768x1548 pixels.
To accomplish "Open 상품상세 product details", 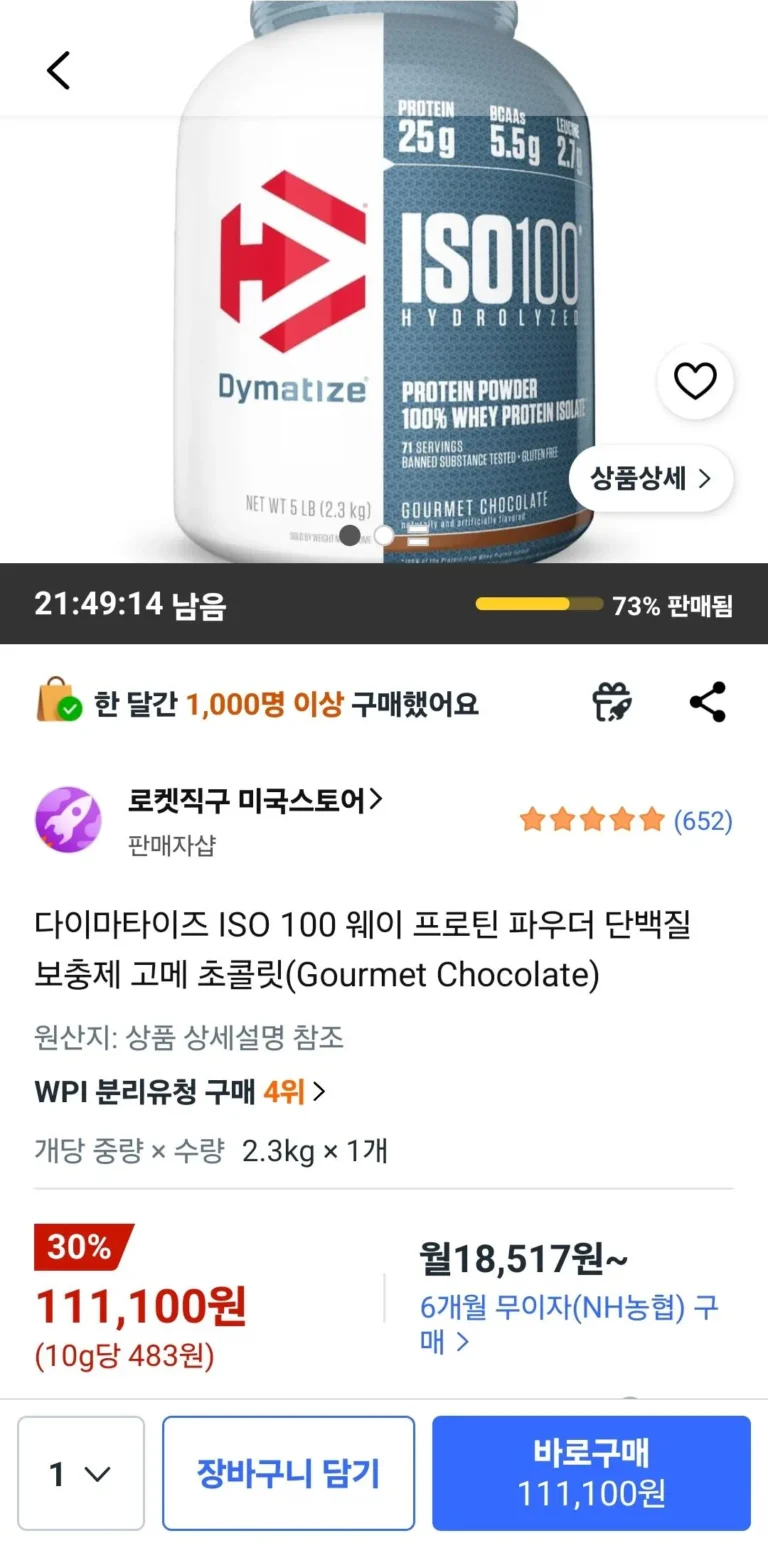I will (x=651, y=478).
